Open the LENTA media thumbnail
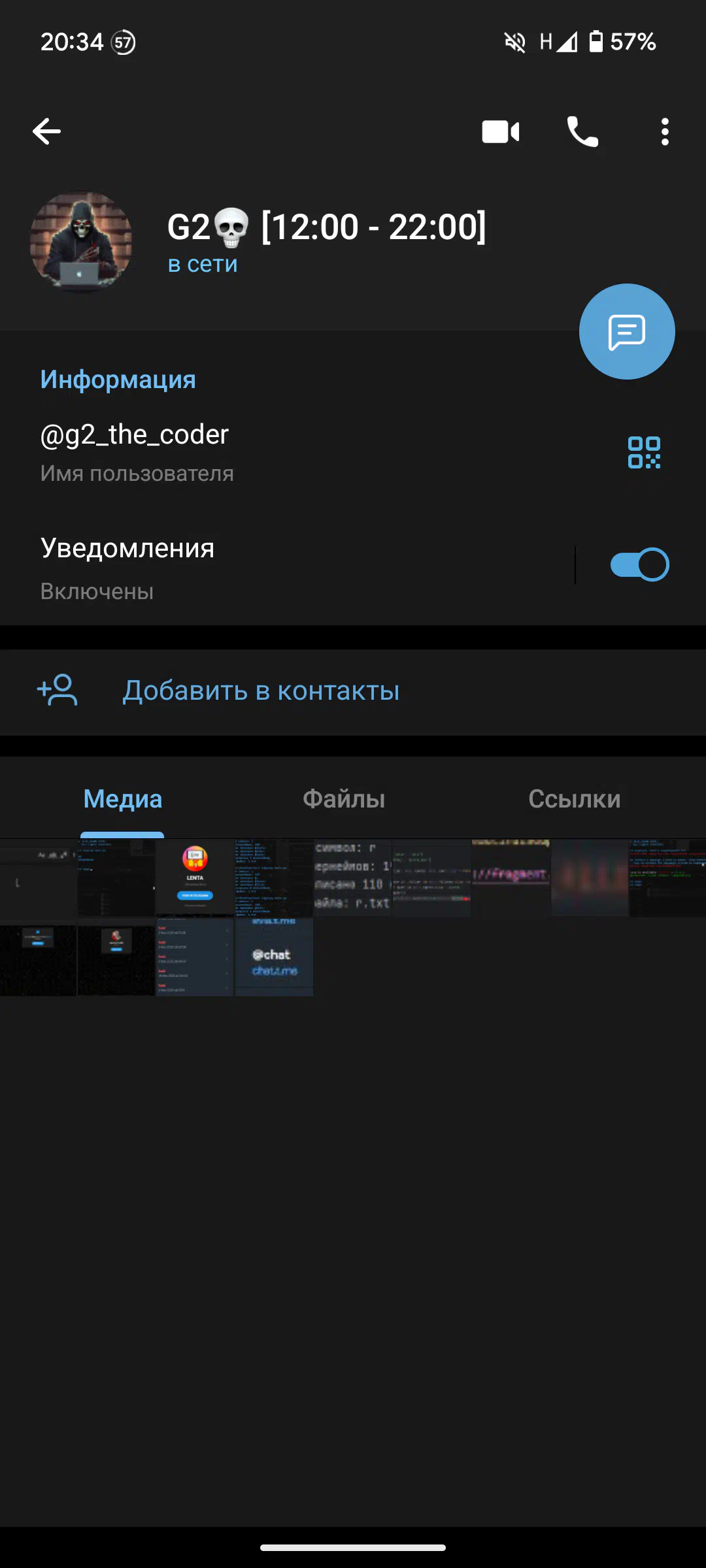The width and height of the screenshot is (706, 1568). [x=195, y=878]
